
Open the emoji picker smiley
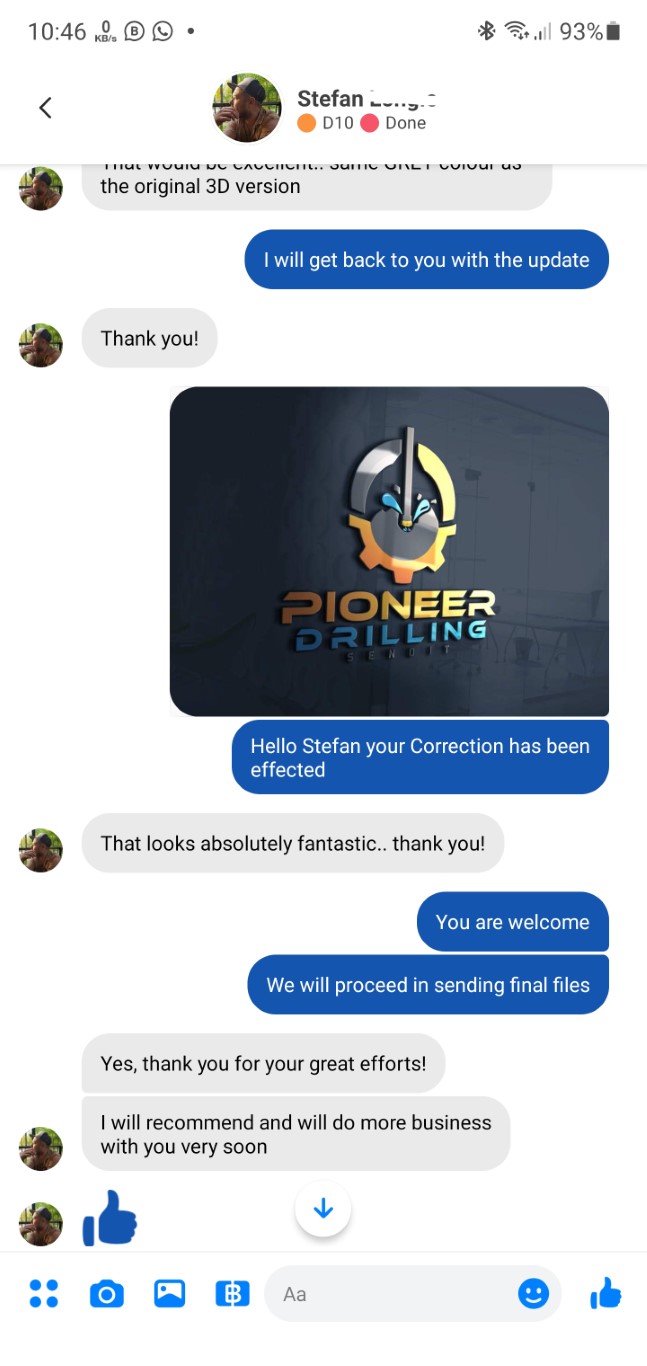533,1294
